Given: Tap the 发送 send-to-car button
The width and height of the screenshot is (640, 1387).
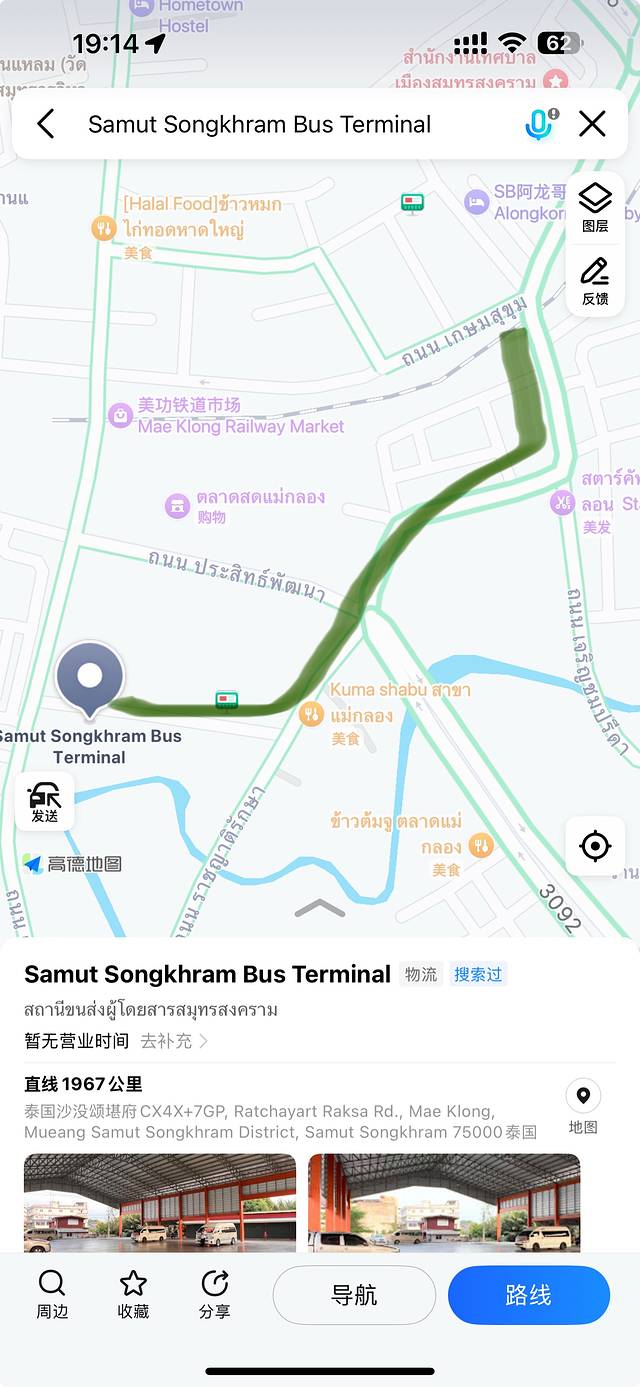Looking at the screenshot, I should tap(44, 801).
